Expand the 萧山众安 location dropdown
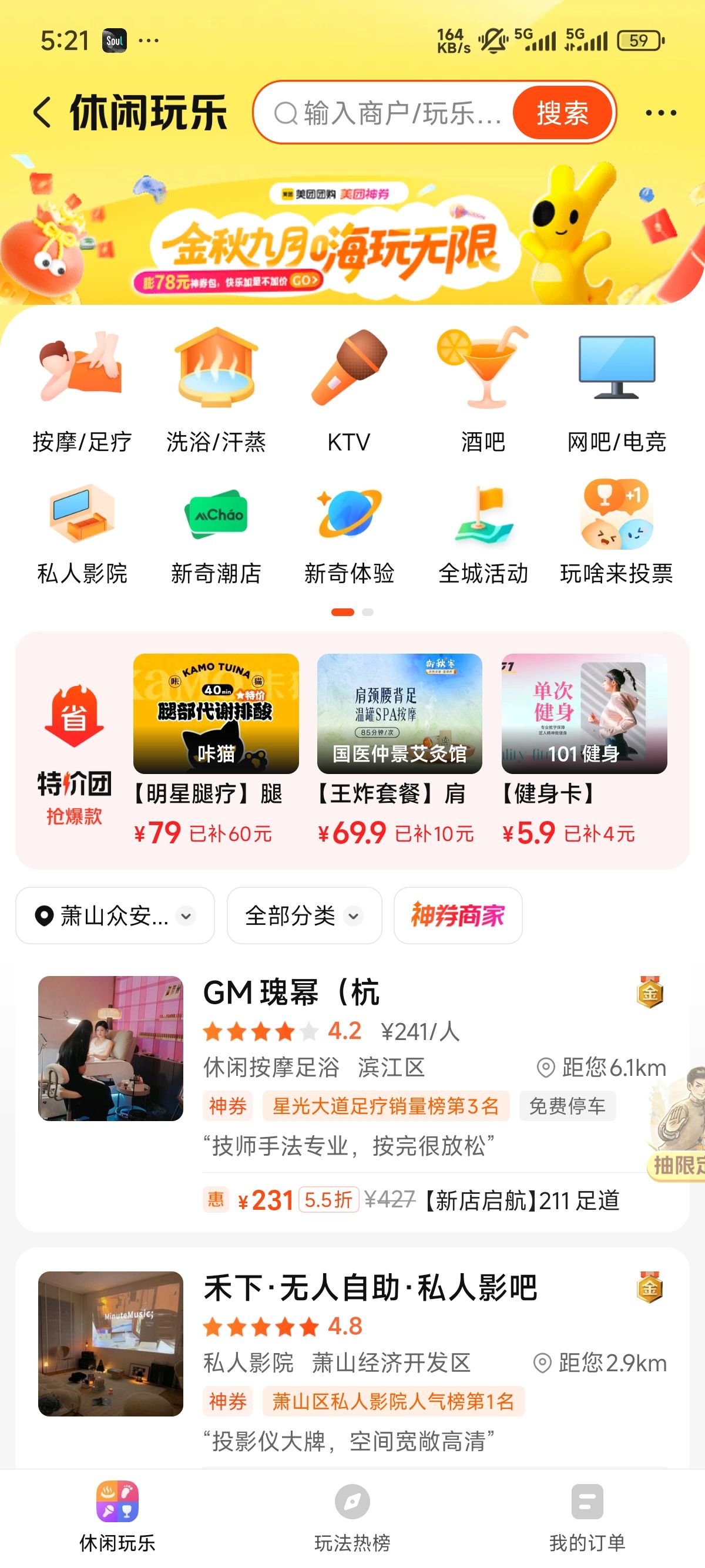 [x=115, y=916]
